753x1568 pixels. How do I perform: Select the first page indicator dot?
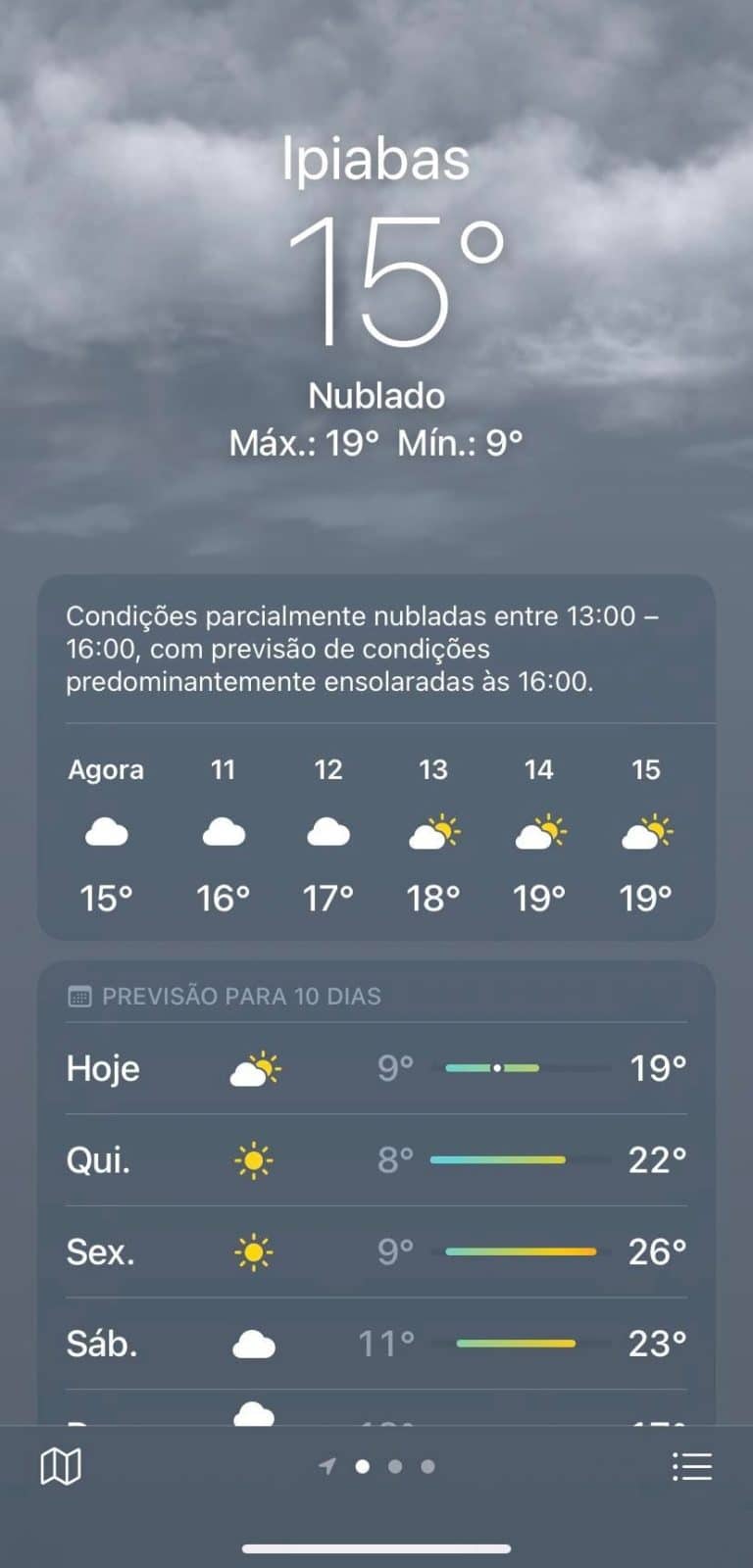[363, 1466]
